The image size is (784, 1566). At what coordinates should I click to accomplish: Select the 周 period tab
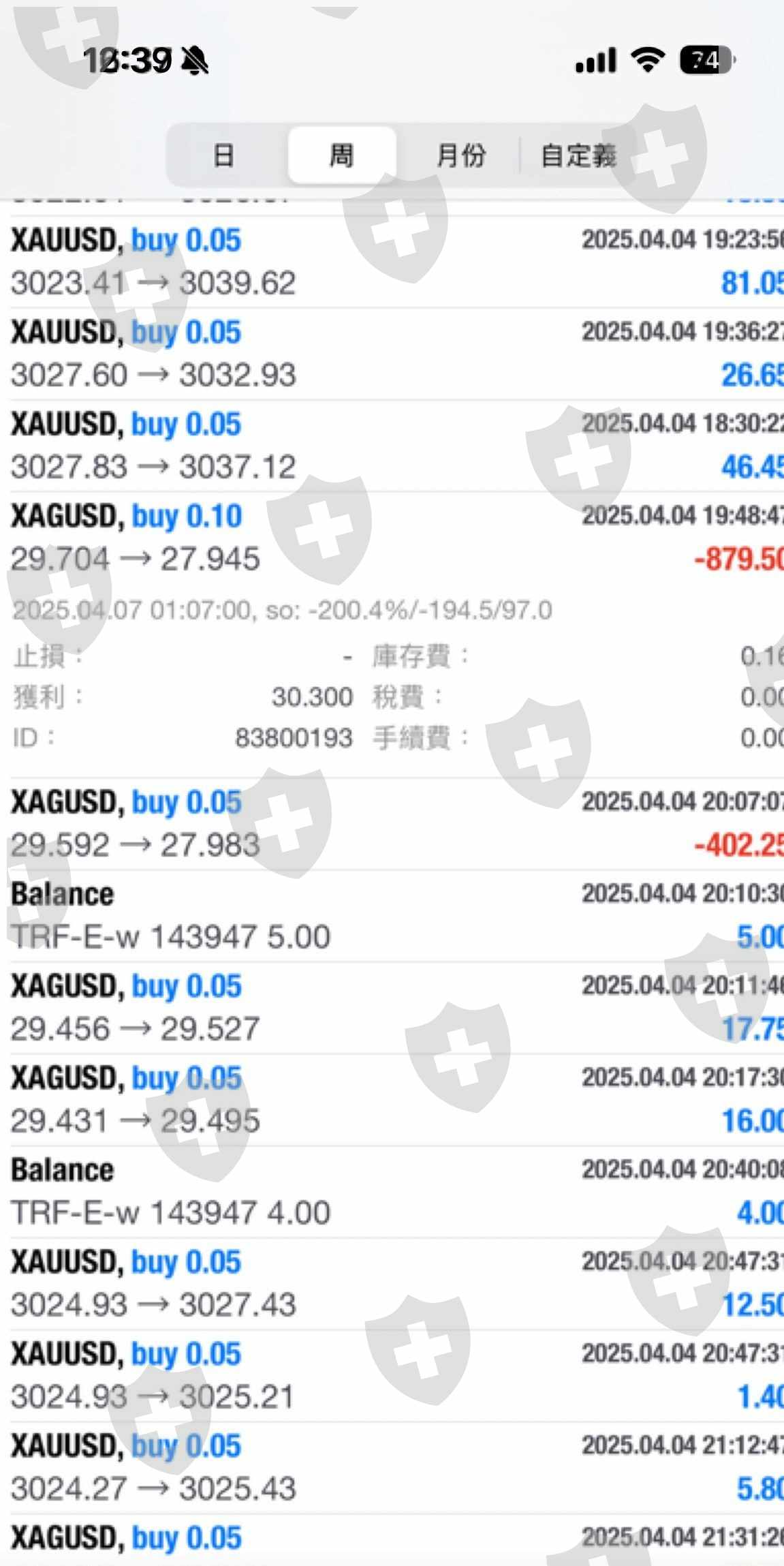pos(341,155)
